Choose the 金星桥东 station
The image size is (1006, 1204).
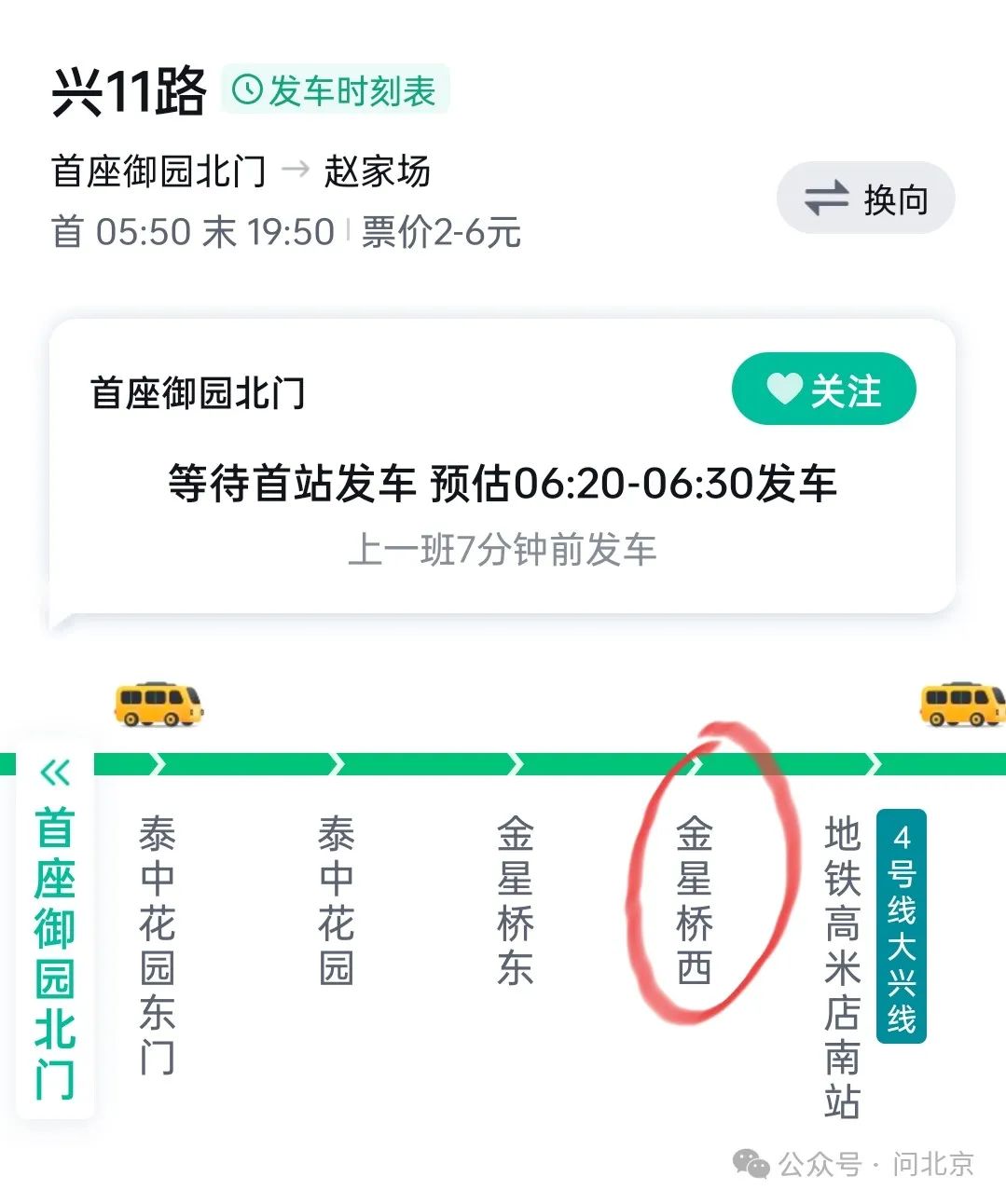[x=515, y=899]
